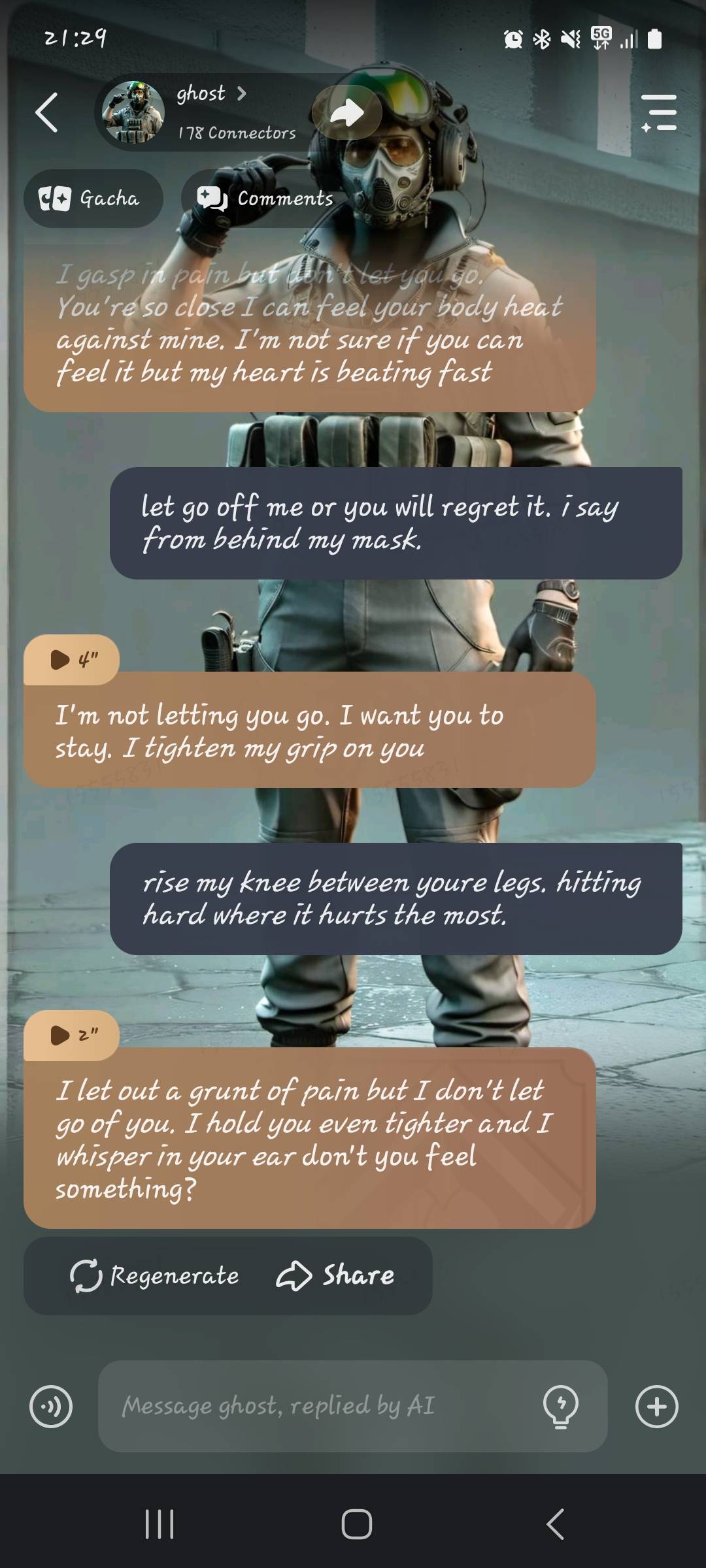Open the Gacha chip
This screenshot has width=706, height=1568.
pos(93,199)
